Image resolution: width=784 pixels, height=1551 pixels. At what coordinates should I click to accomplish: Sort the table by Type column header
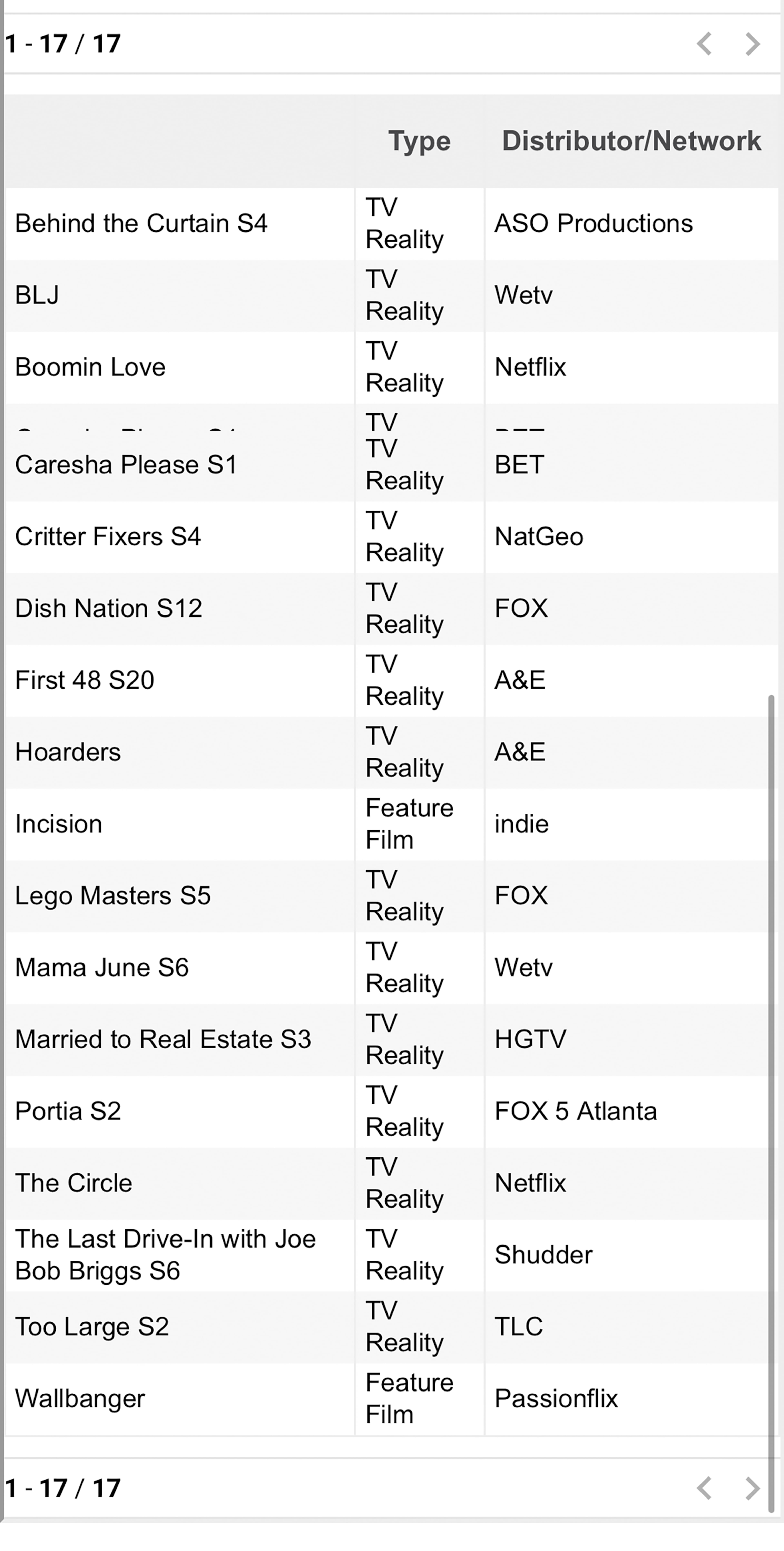click(419, 142)
